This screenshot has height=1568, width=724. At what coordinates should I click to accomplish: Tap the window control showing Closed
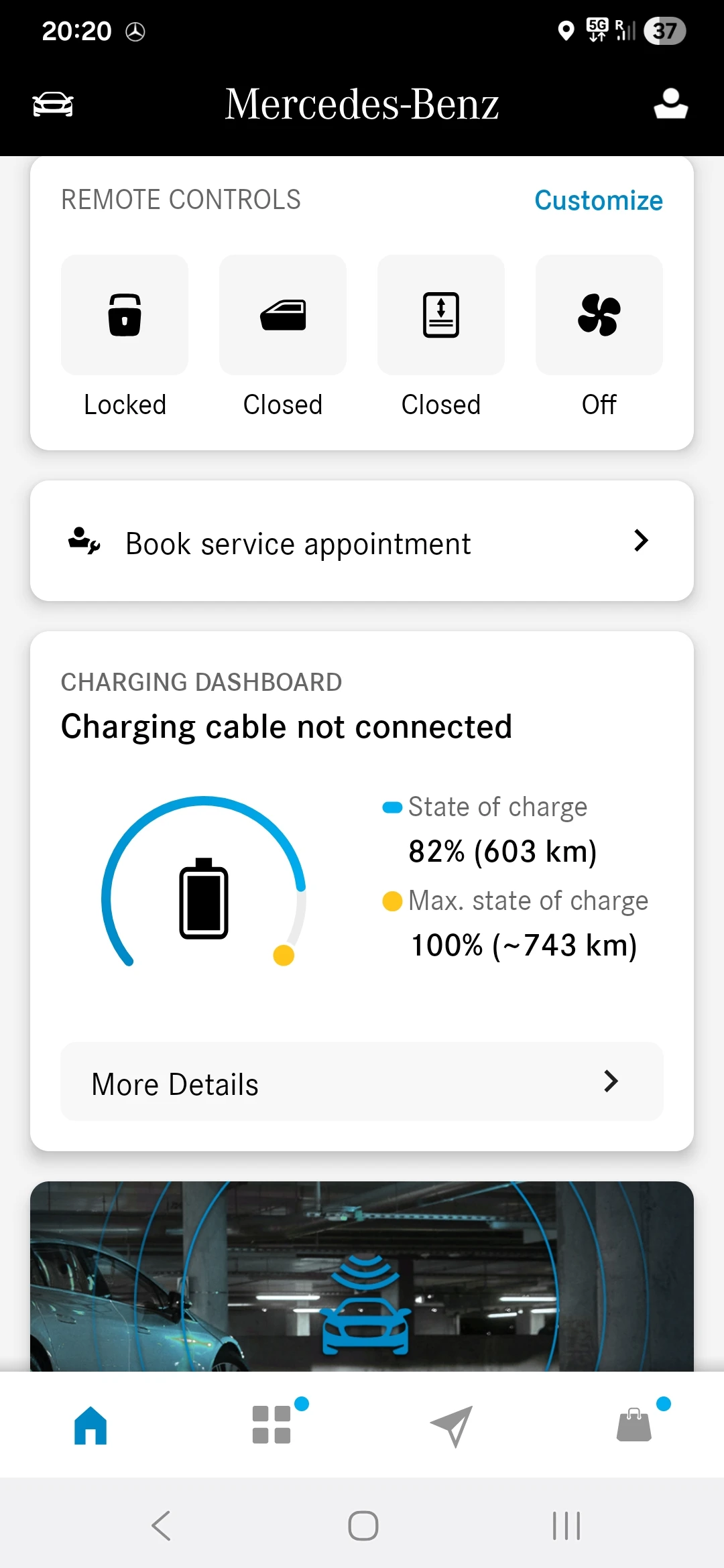283,315
